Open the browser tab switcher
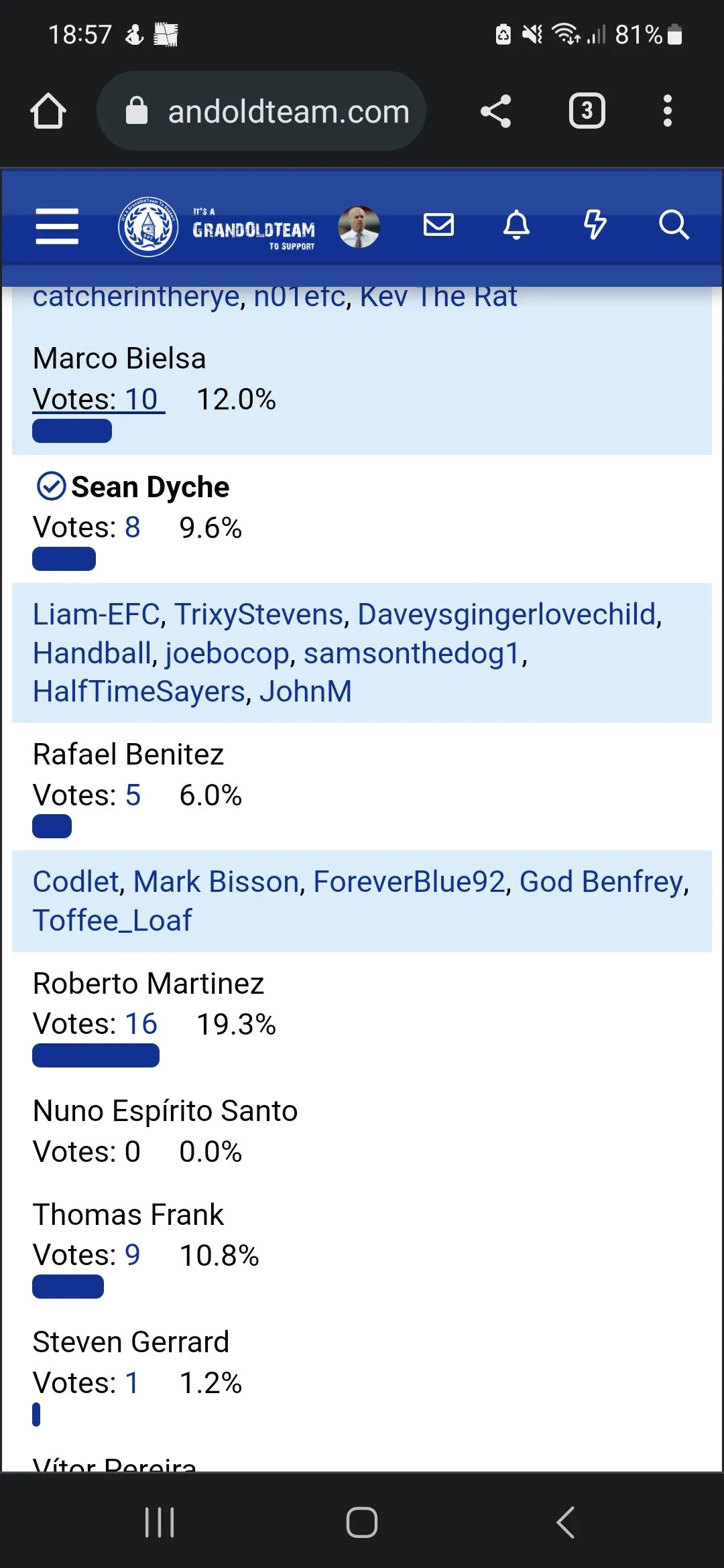The image size is (724, 1568). [587, 111]
